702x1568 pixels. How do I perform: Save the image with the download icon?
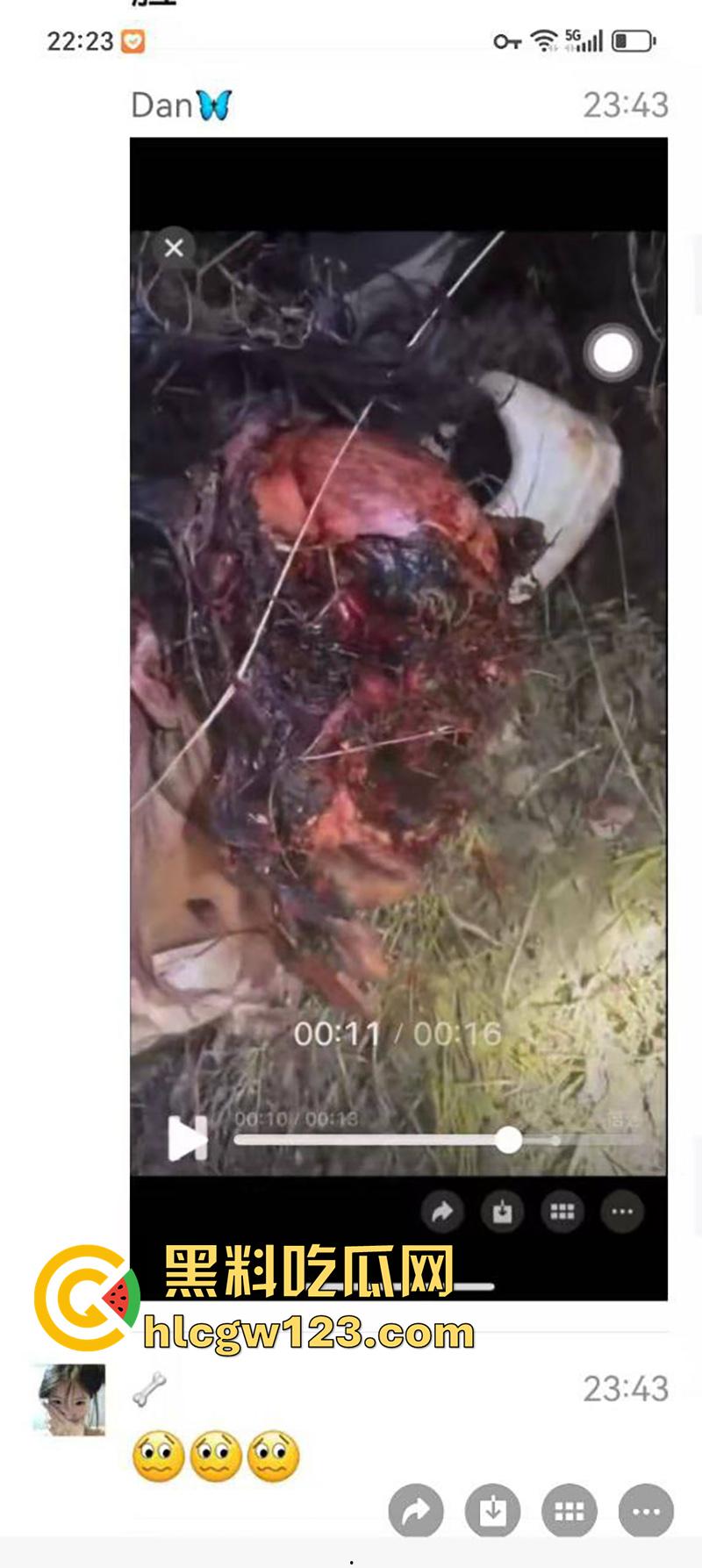point(492,1511)
